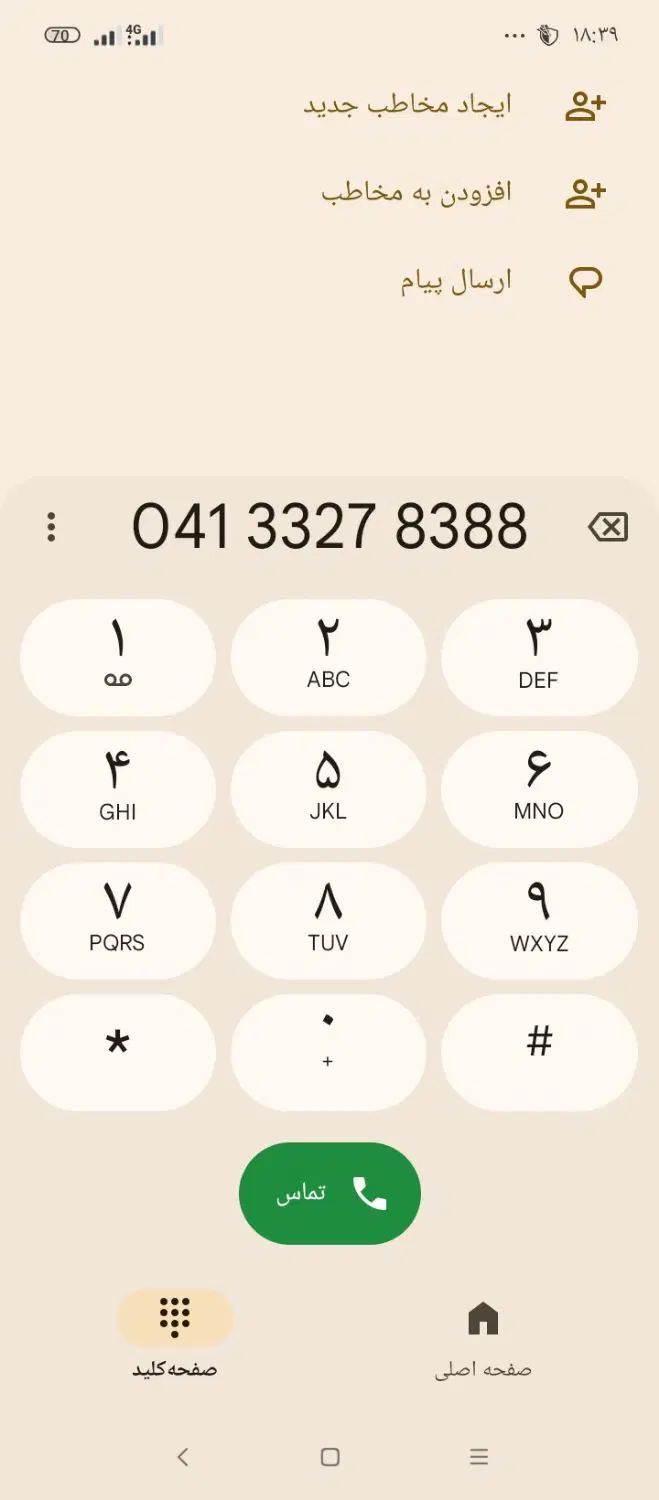Select ایجاد مخاطب جدید to create a contact
The width and height of the screenshot is (659, 1500).
454,105
